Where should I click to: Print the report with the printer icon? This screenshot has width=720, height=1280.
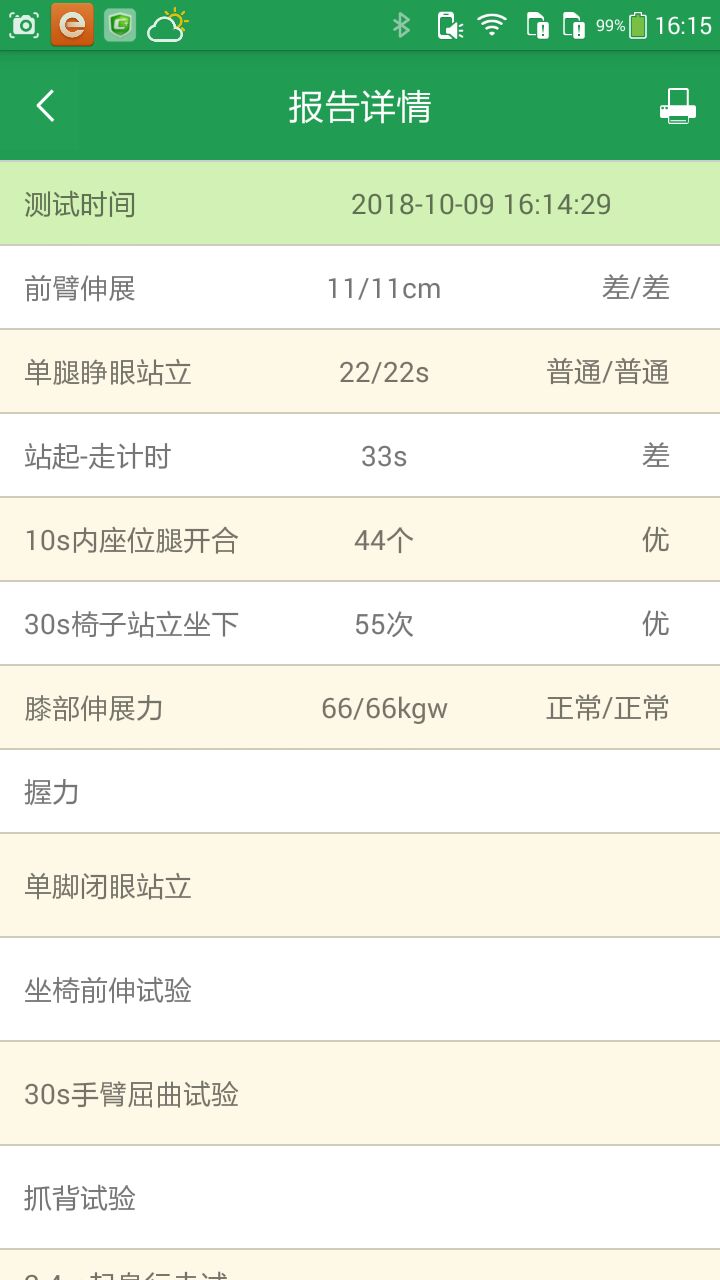[677, 106]
